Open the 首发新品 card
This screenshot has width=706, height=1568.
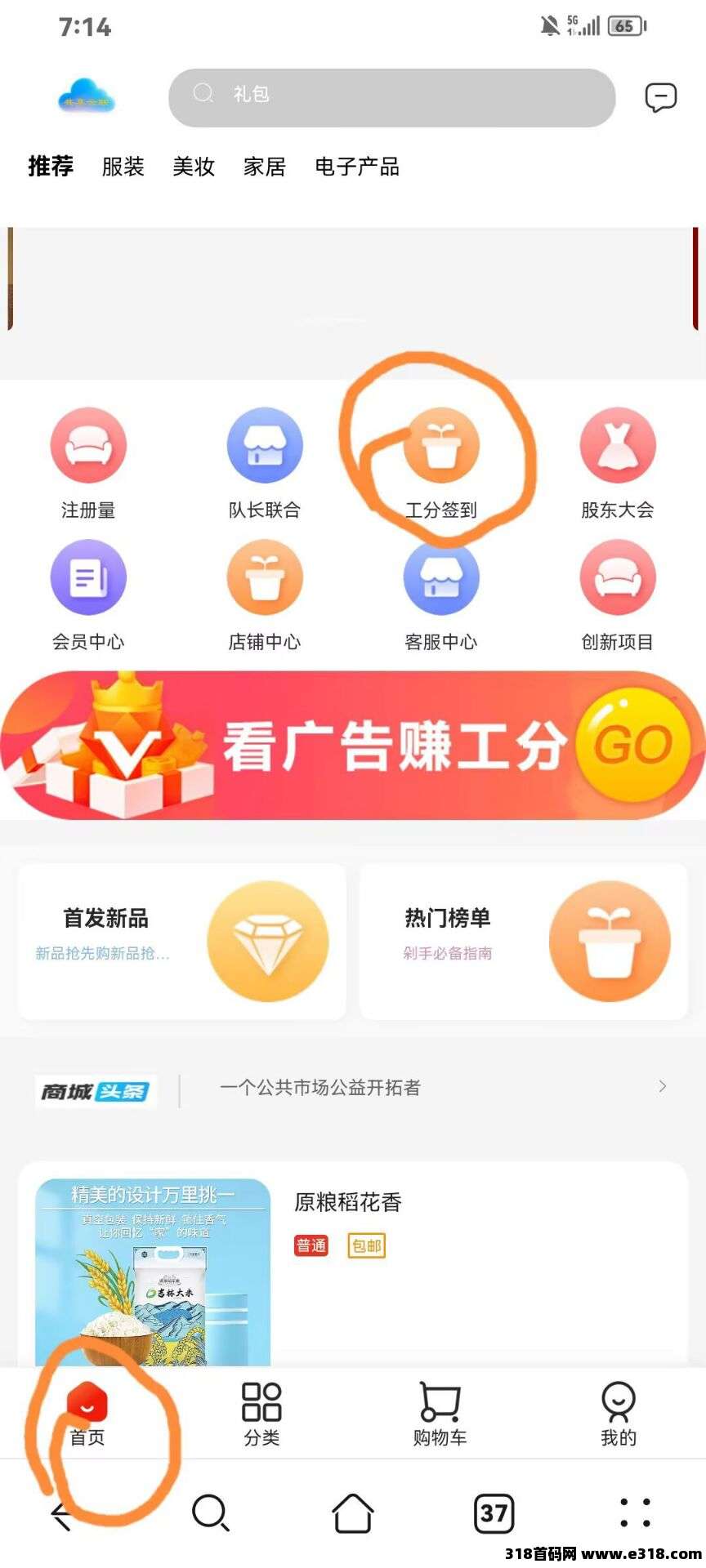(x=181, y=941)
